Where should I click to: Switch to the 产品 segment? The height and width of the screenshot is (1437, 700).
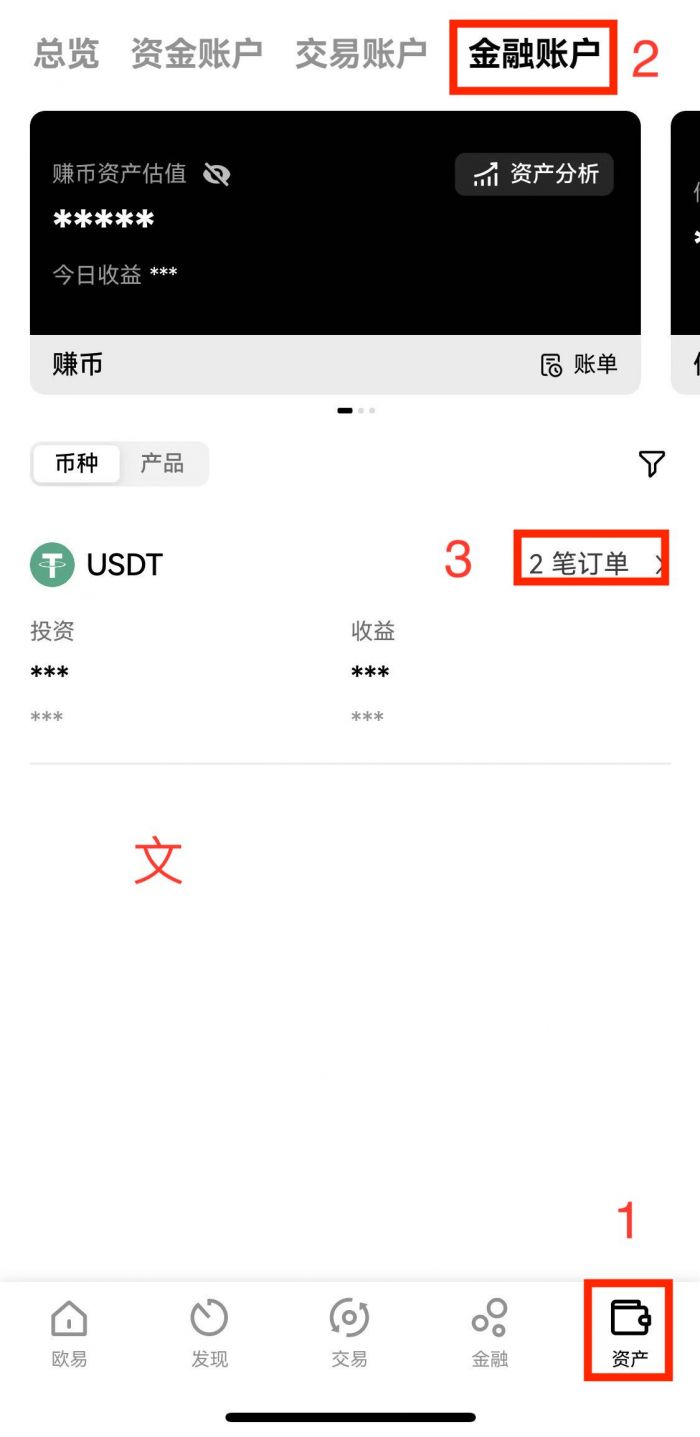tap(162, 464)
